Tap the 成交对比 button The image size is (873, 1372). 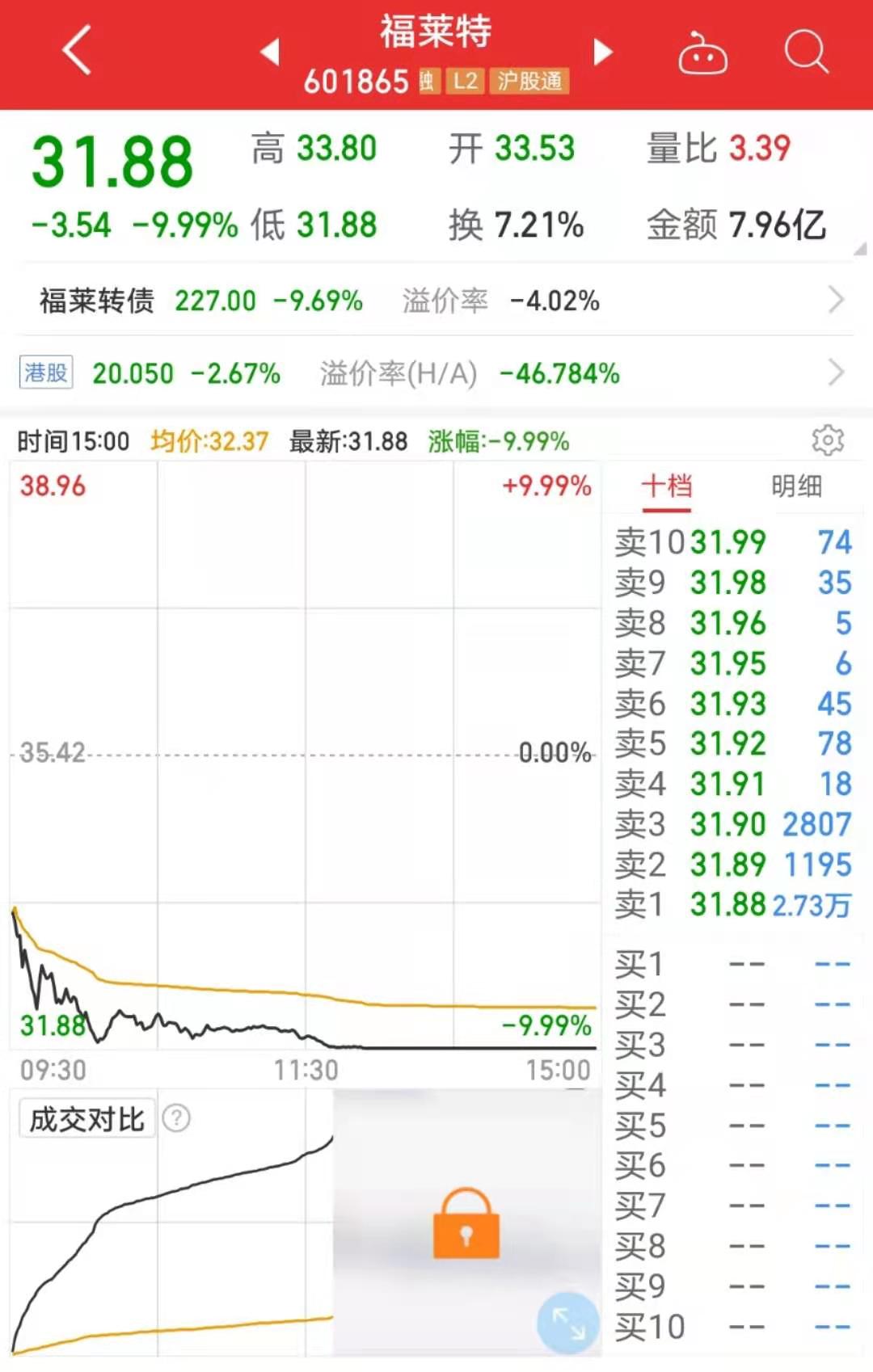coord(86,1119)
